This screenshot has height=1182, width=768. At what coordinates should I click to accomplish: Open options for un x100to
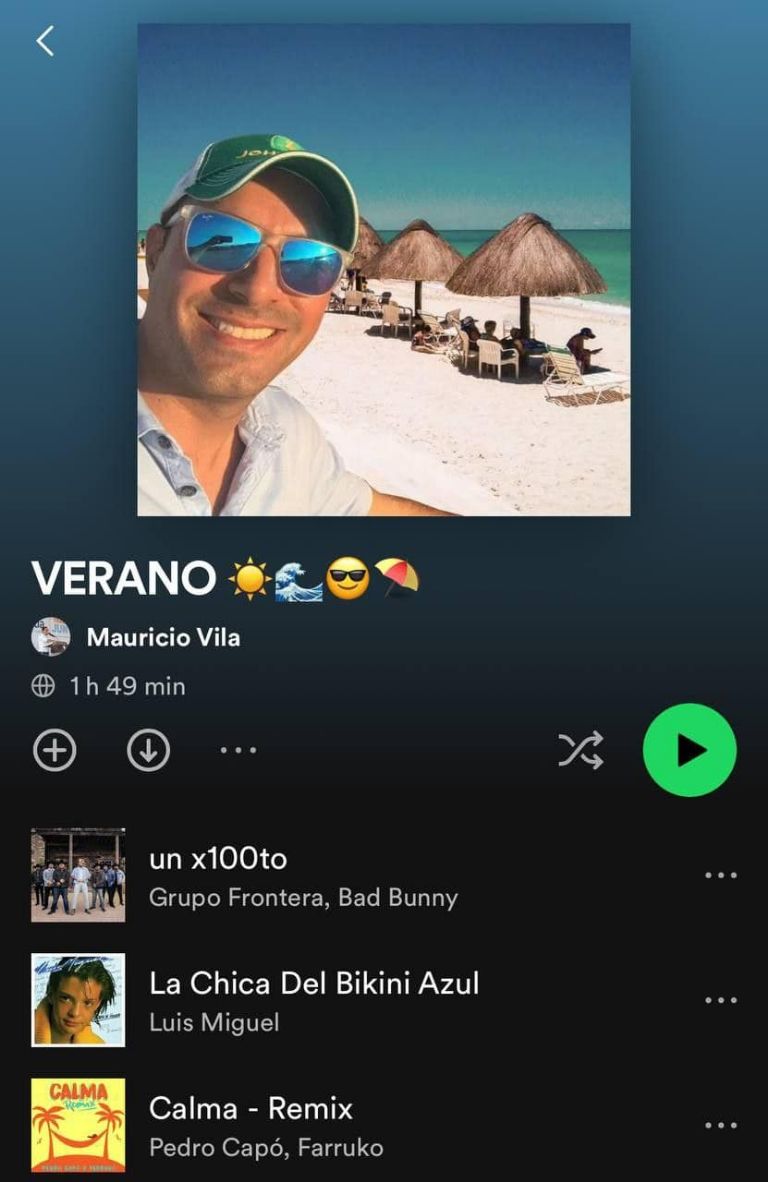[720, 875]
